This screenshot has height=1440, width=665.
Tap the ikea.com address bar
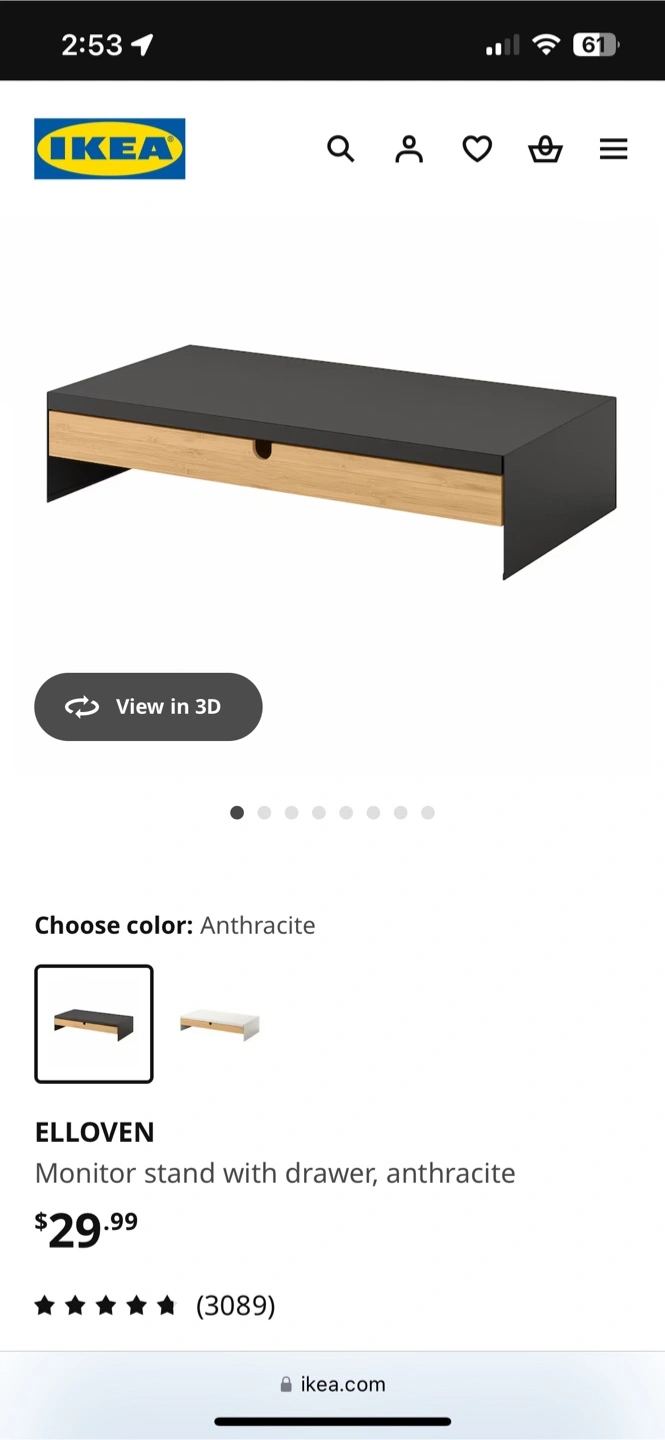point(332,1384)
